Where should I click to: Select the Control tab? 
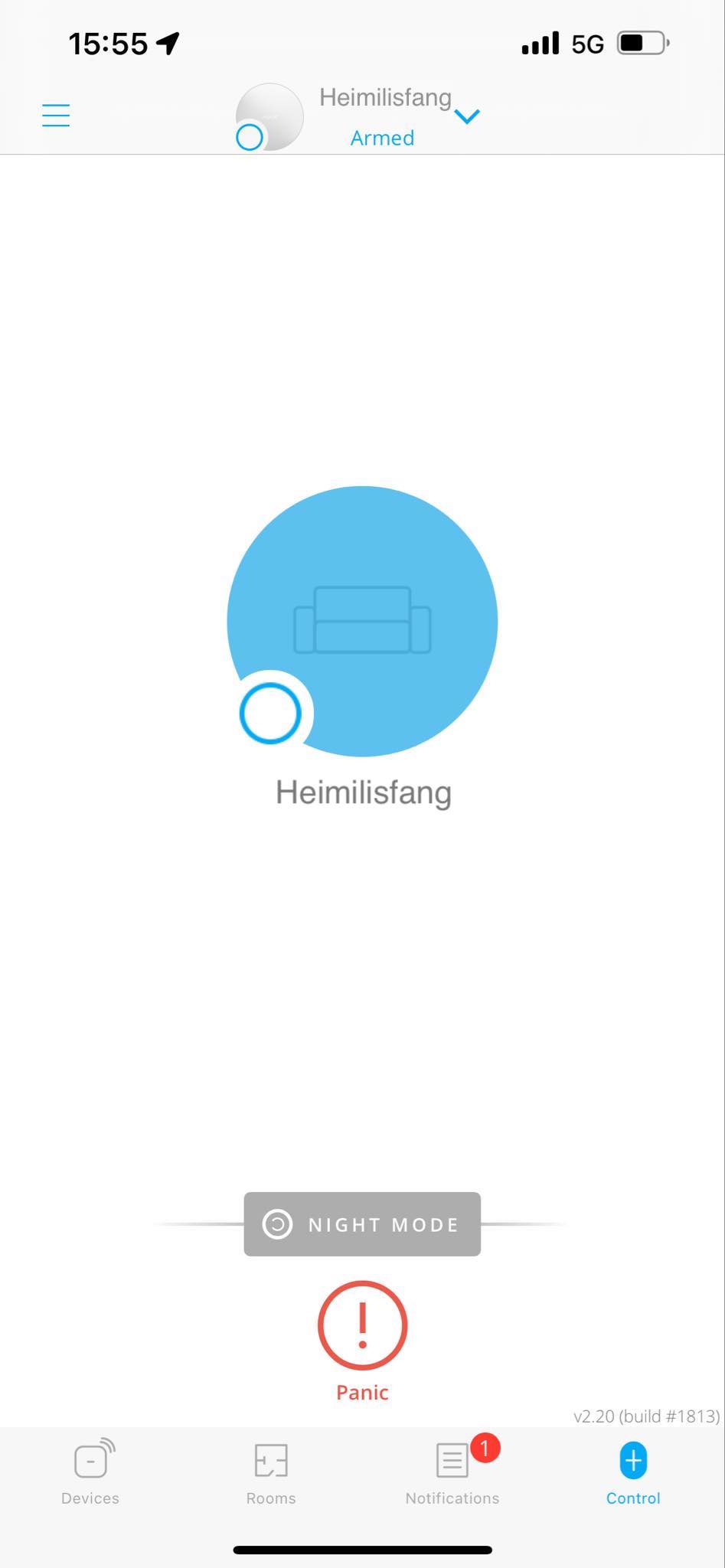coord(633,1475)
